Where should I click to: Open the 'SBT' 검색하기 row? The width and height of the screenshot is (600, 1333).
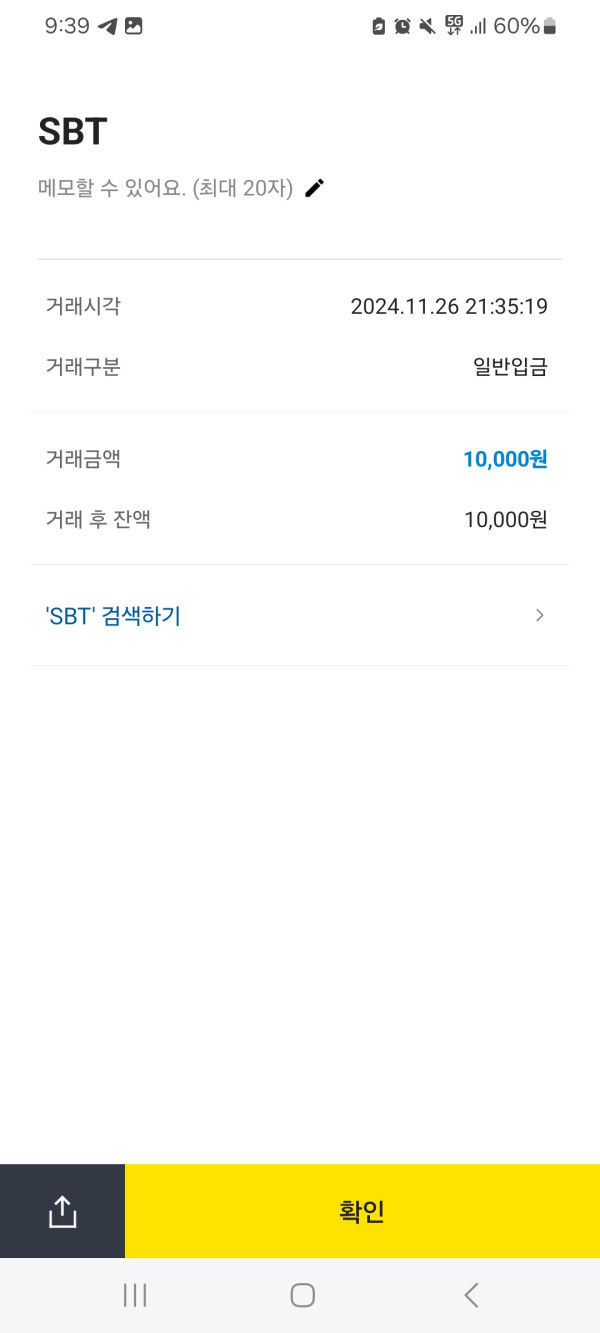click(298, 616)
